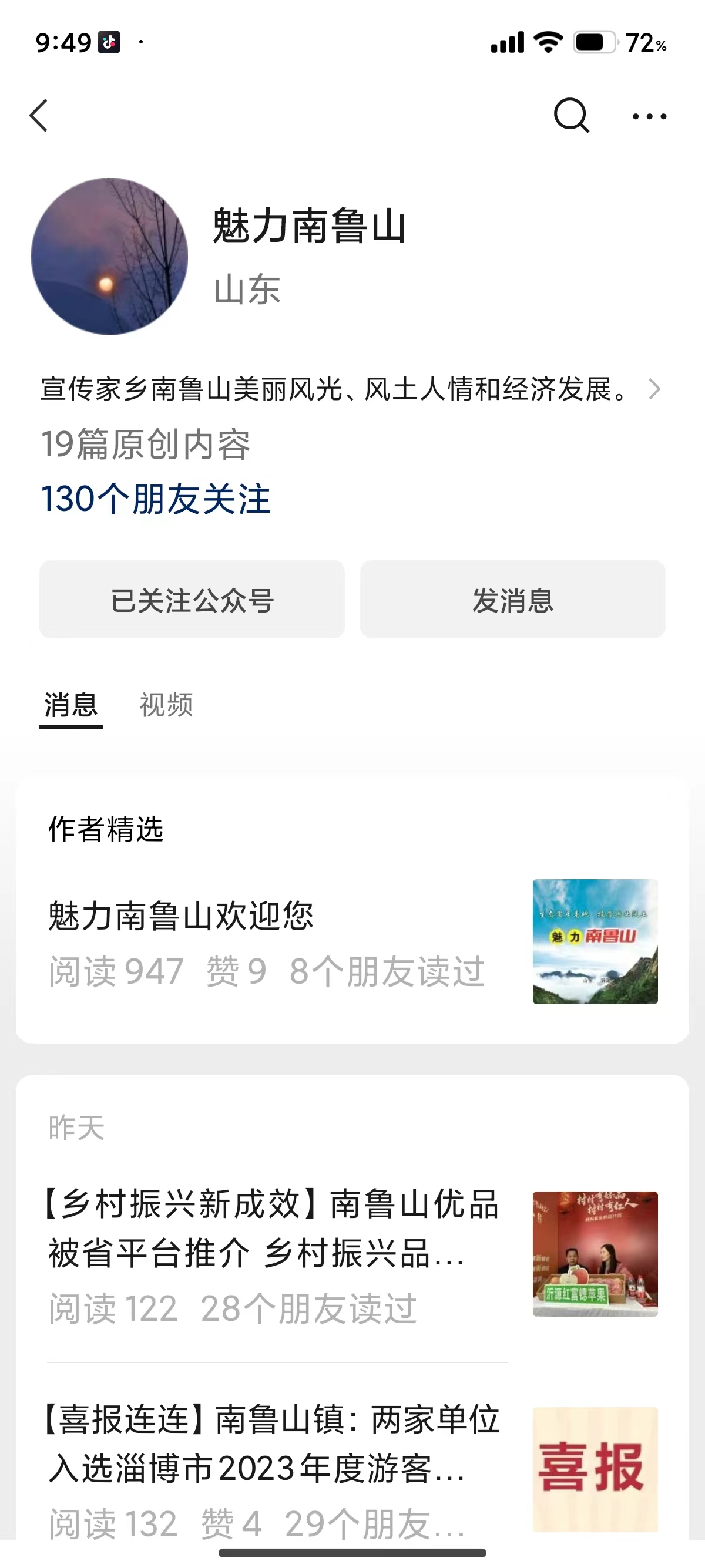
Task: Open the three-dot overflow menu
Action: tap(649, 116)
